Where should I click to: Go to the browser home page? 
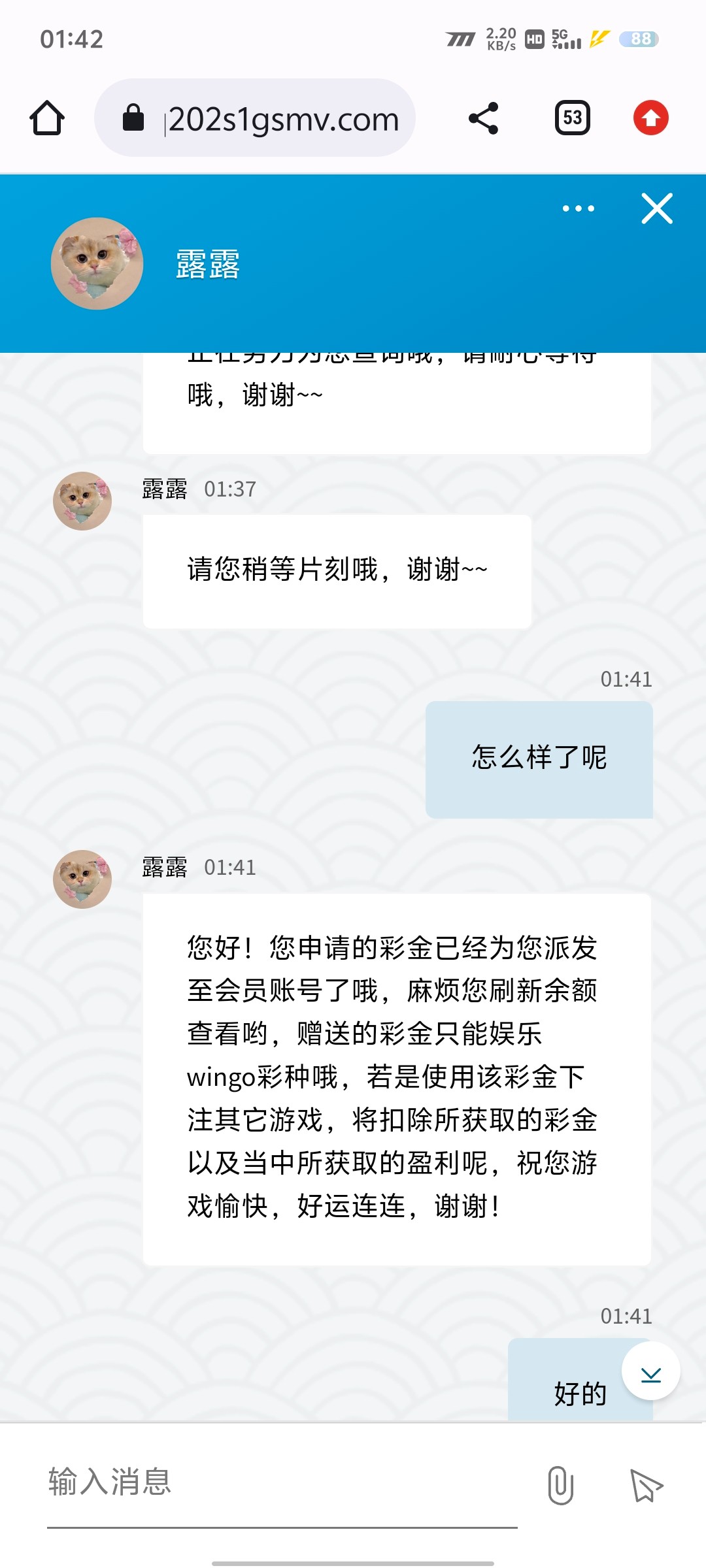click(x=47, y=118)
